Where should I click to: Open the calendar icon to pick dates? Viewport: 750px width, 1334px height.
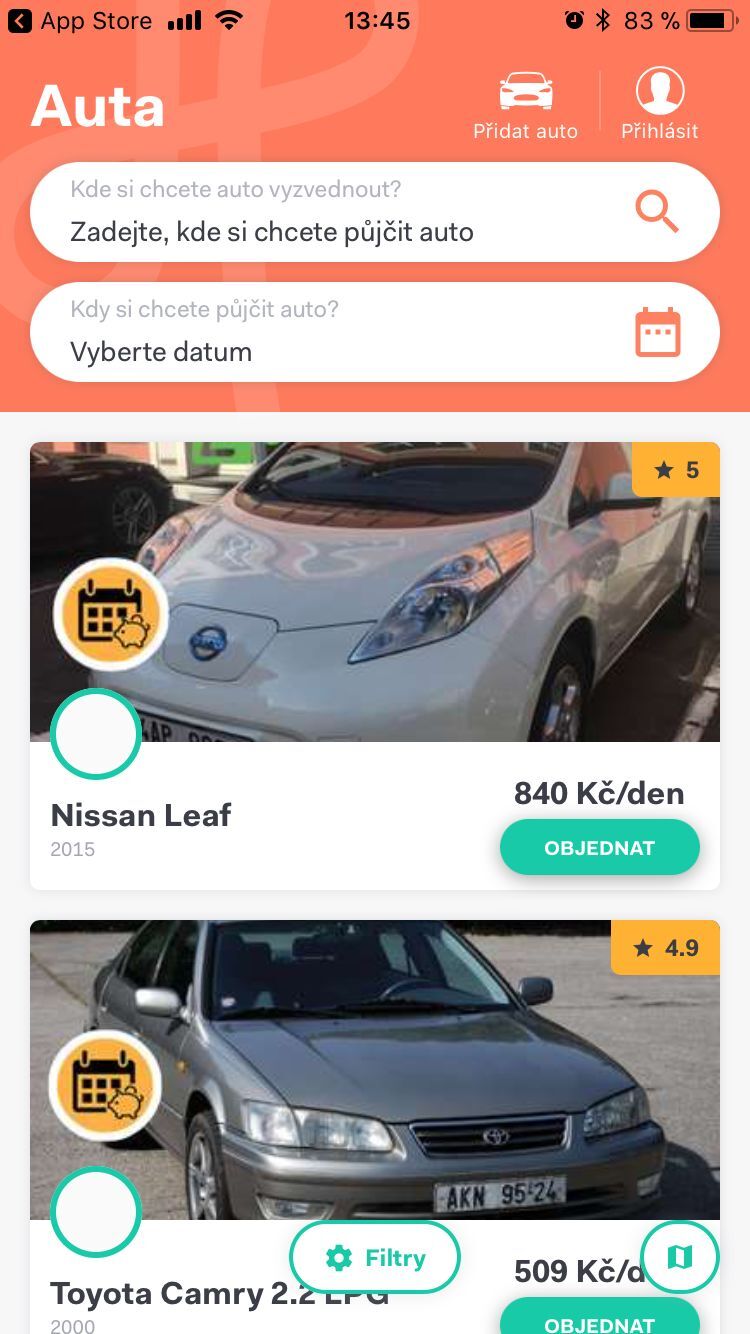click(659, 331)
